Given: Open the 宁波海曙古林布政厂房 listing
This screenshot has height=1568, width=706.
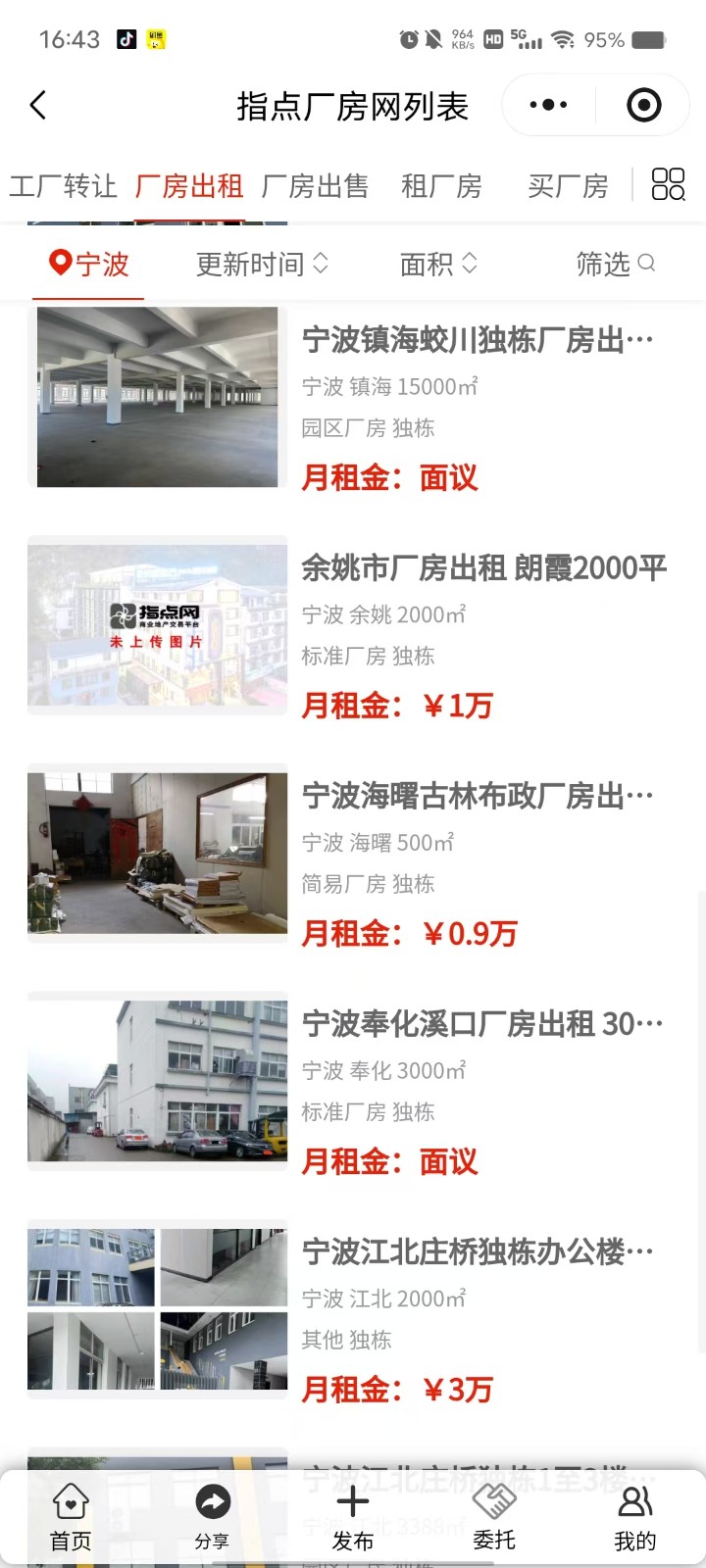Looking at the screenshot, I should coord(478,797).
